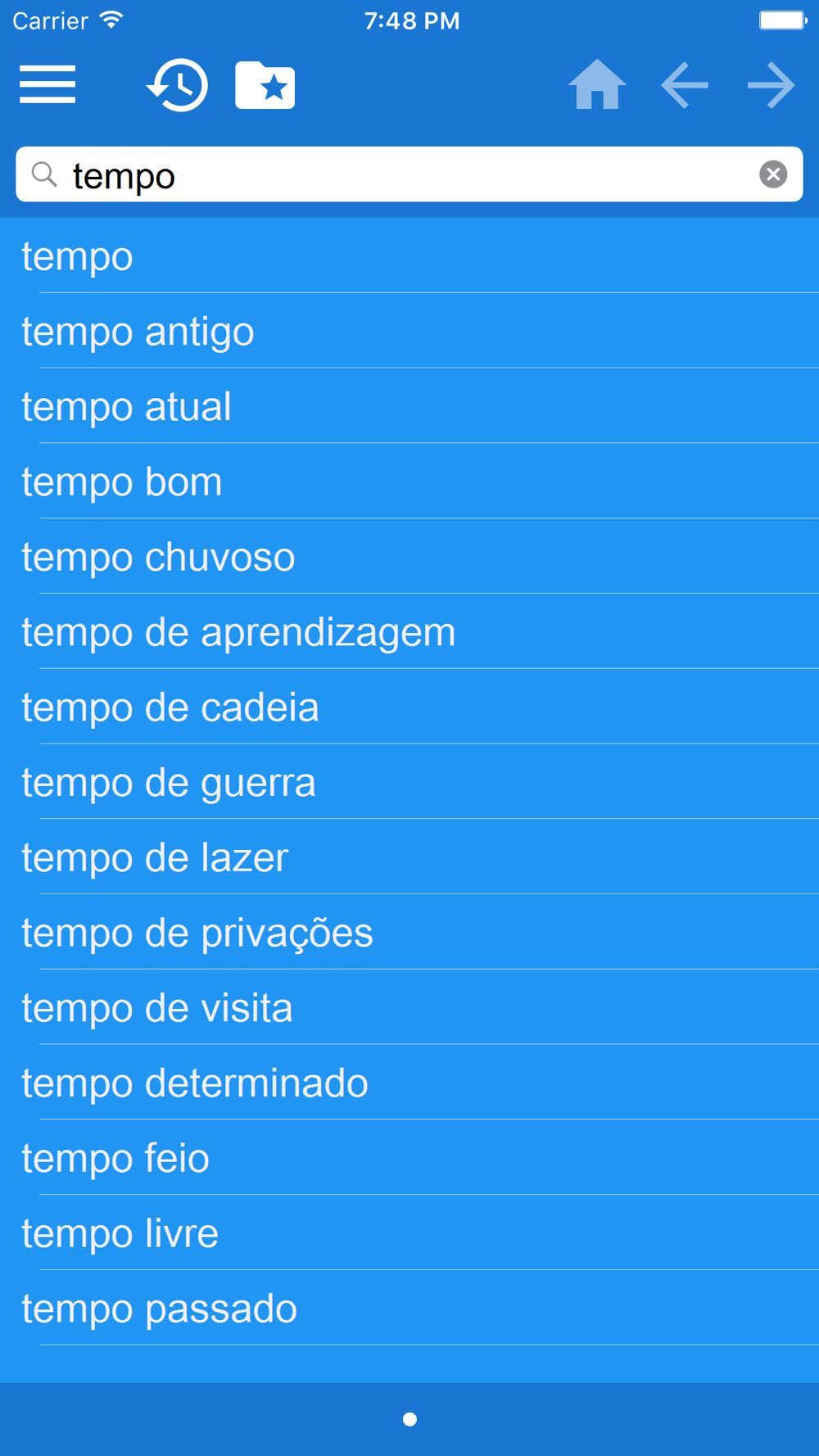Navigate forward with the right arrow

pos(771,84)
